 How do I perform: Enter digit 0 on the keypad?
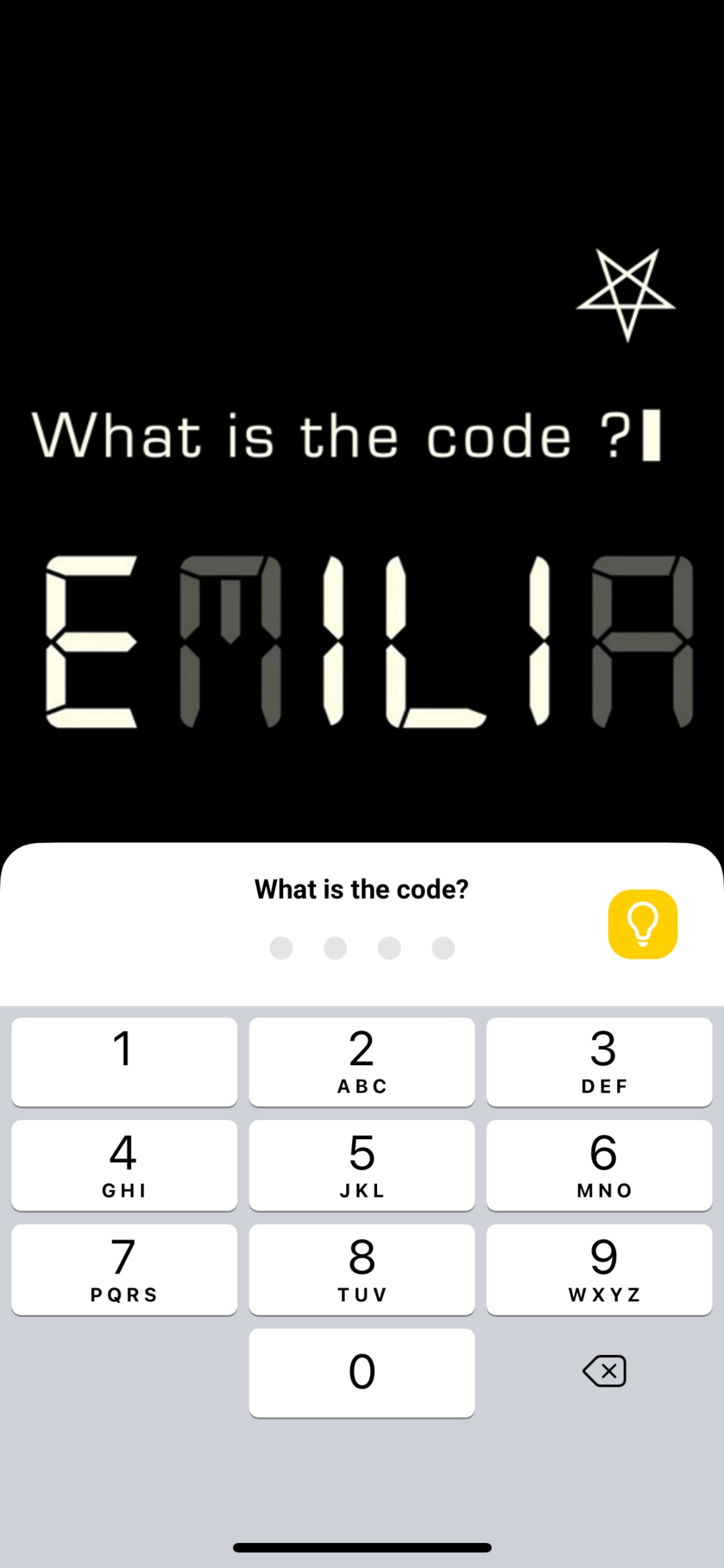tap(361, 1373)
